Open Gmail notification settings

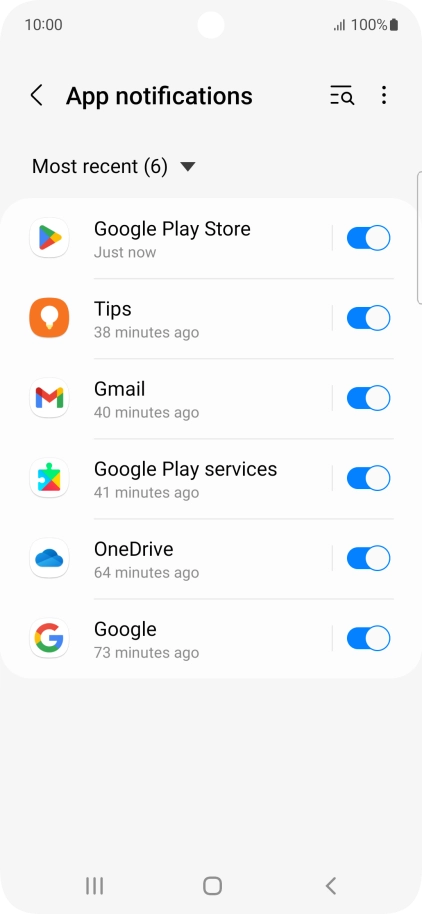click(x=166, y=398)
